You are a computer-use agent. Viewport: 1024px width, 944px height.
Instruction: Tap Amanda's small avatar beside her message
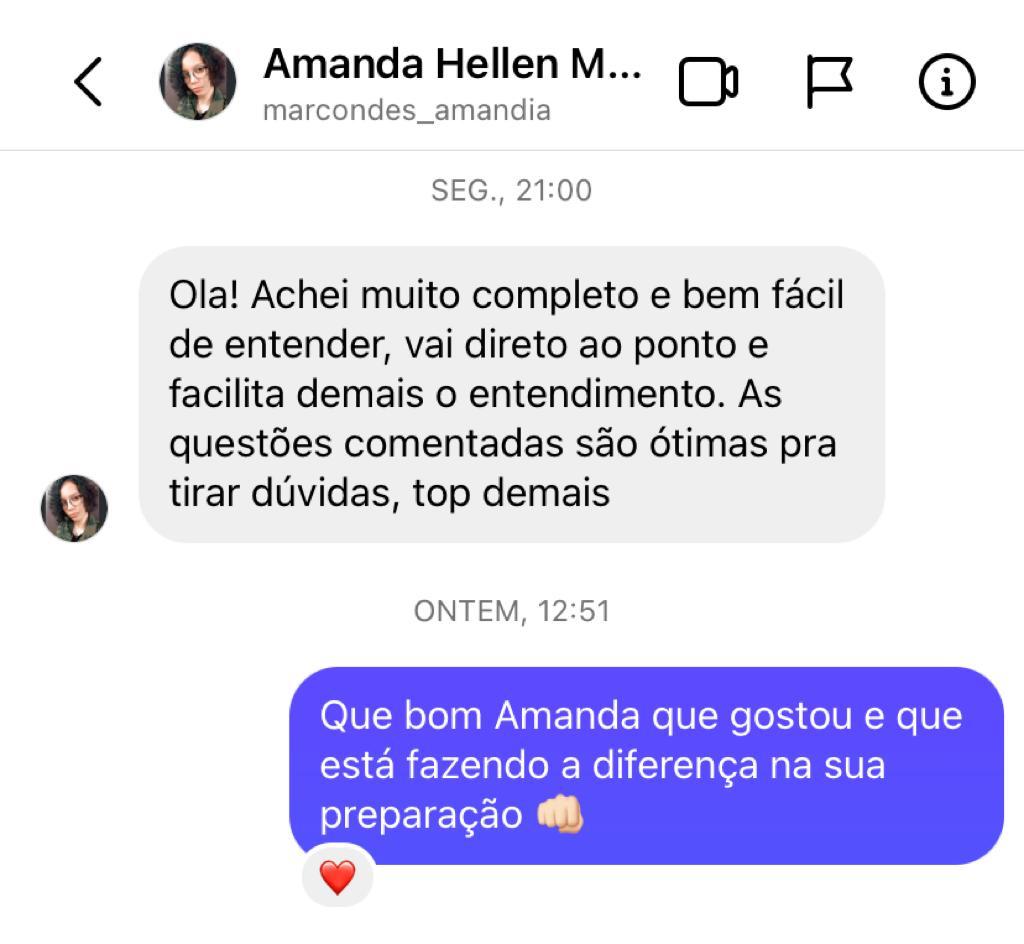[74, 509]
